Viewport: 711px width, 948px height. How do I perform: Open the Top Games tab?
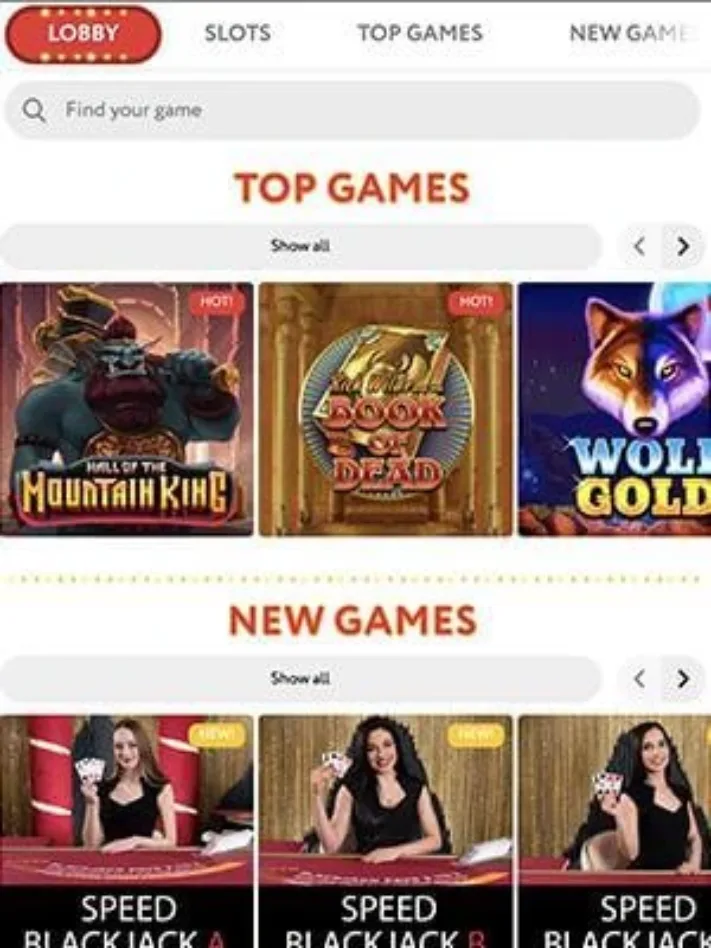point(420,33)
